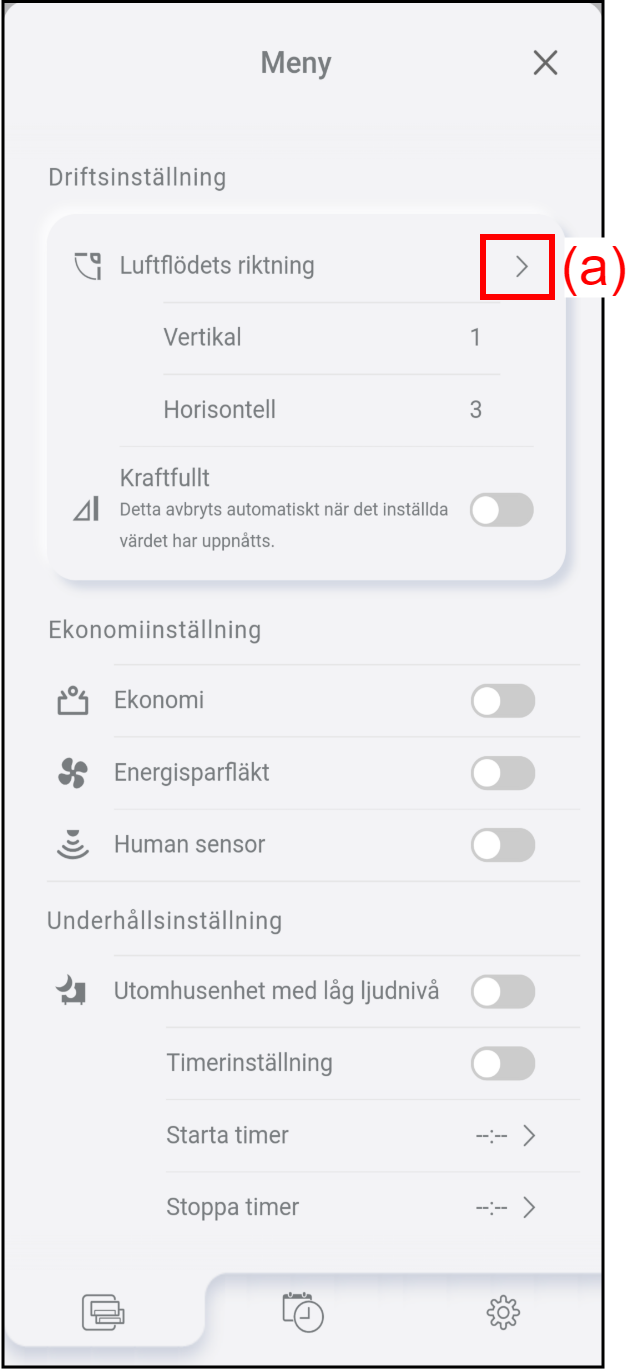Turn on Energisparfläkt

pos(503,773)
